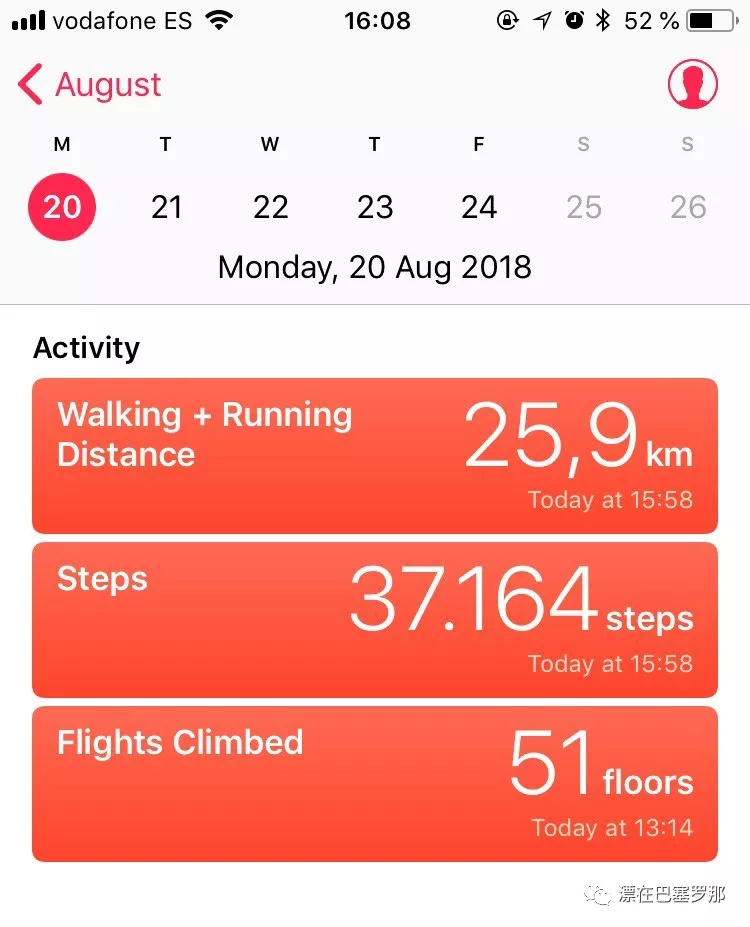This screenshot has height=927, width=750.
Task: Select Tuesday the 21st
Action: tap(166, 207)
